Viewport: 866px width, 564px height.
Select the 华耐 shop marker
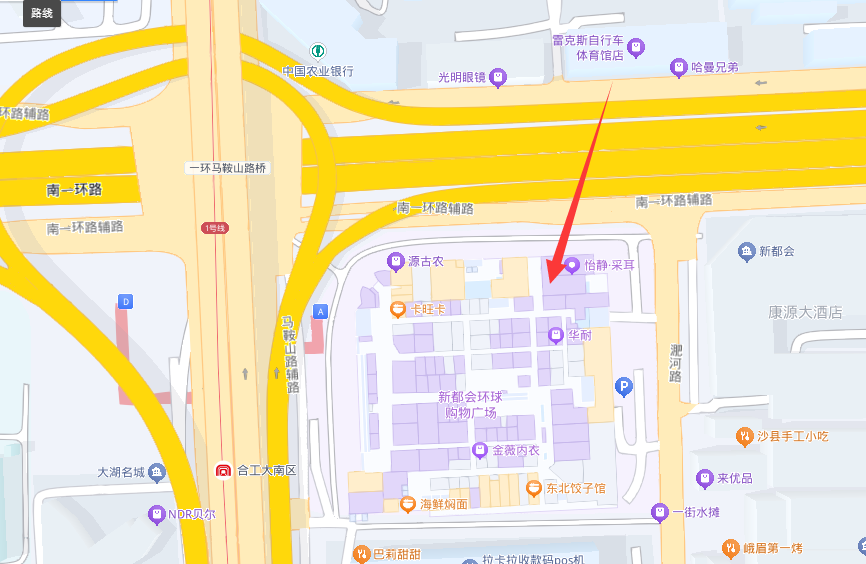click(x=555, y=335)
